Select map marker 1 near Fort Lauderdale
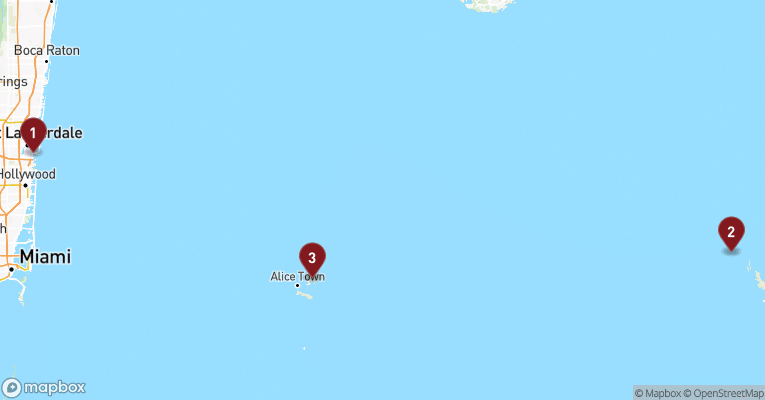Image resolution: width=765 pixels, height=400 pixels. tap(33, 134)
